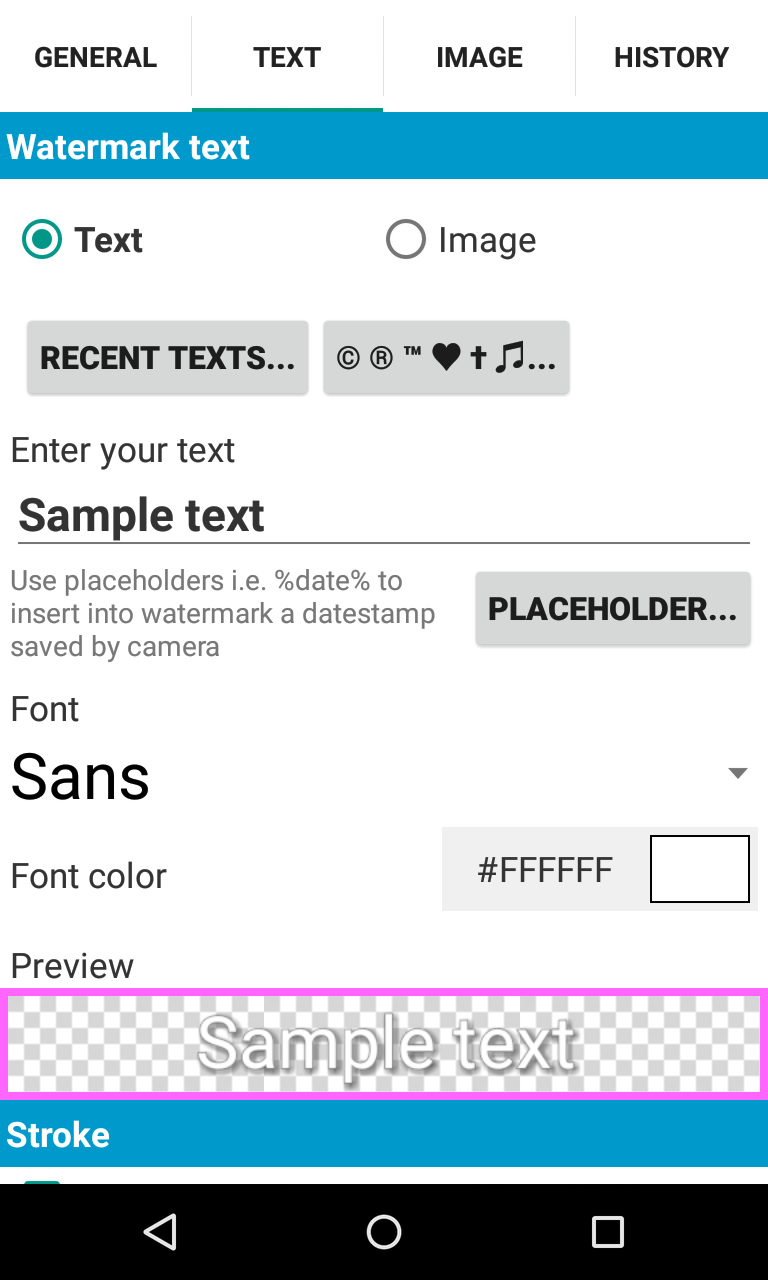Image resolution: width=768 pixels, height=1280 pixels.
Task: Open the RECENT TEXTS list
Action: (167, 357)
